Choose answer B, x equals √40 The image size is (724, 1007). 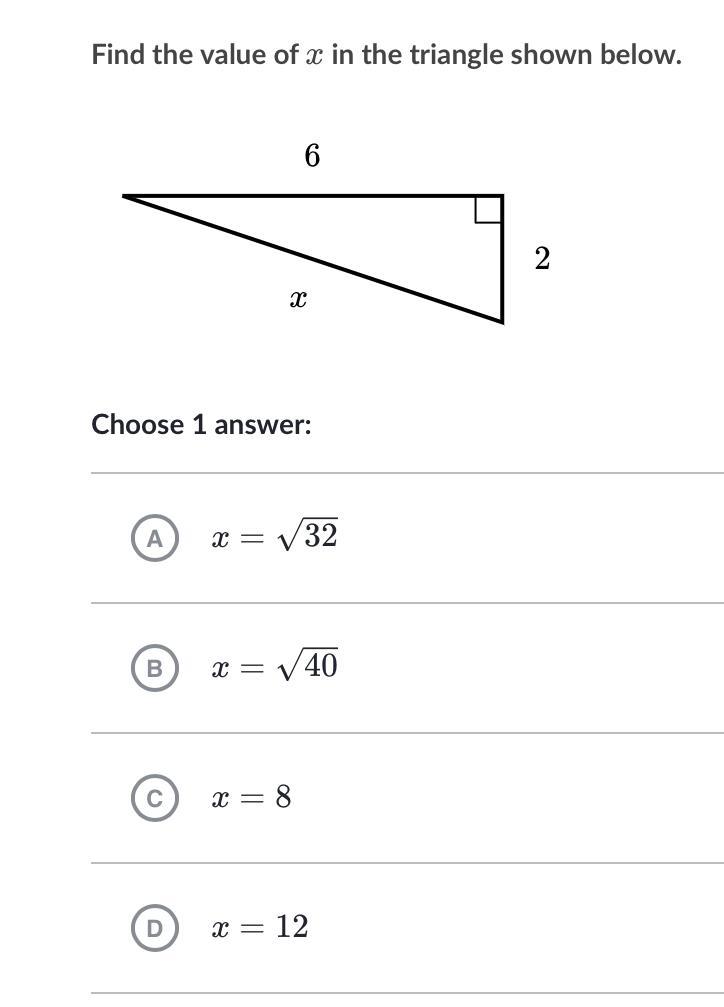coord(154,668)
